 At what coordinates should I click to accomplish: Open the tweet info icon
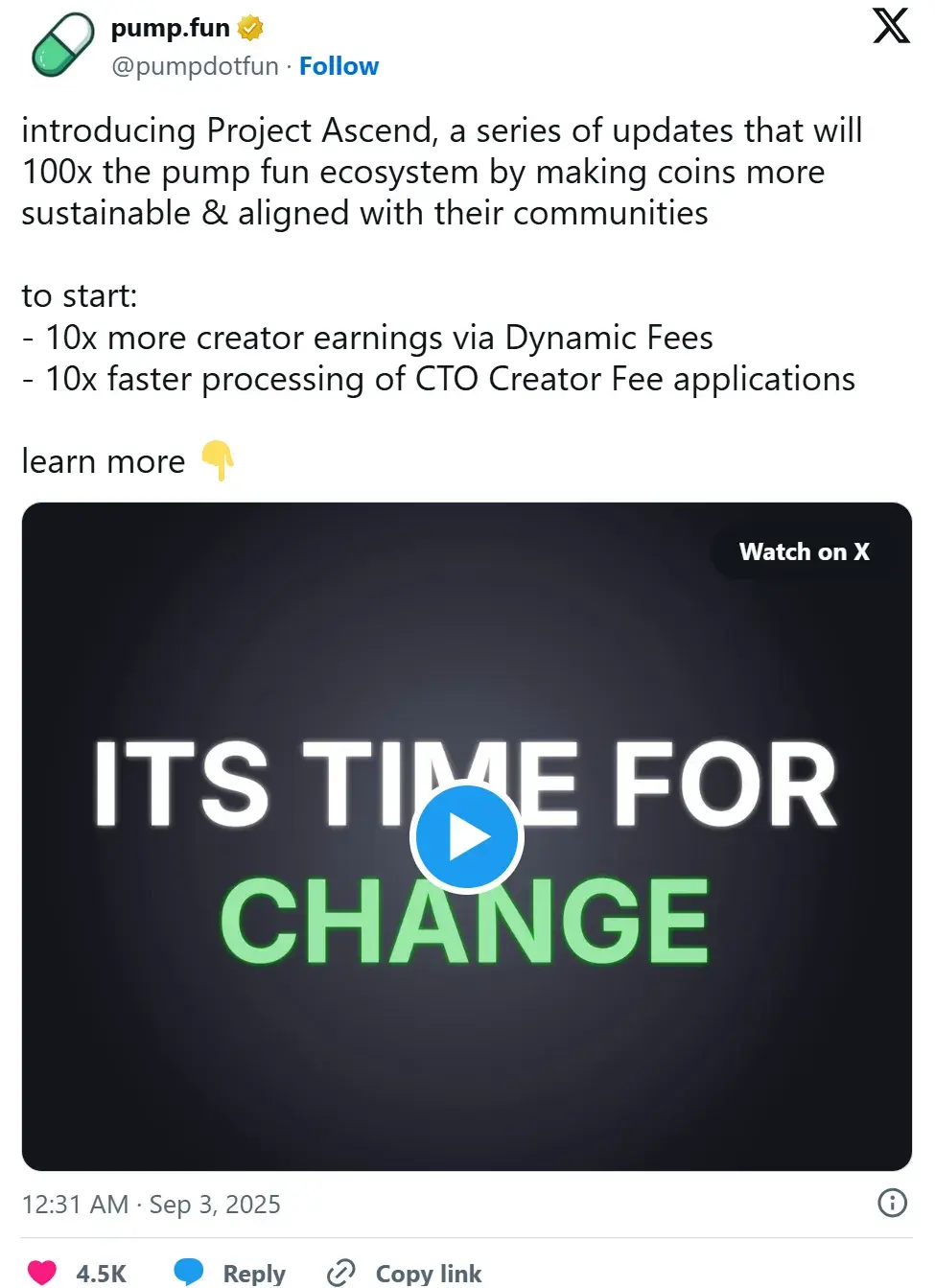892,1203
